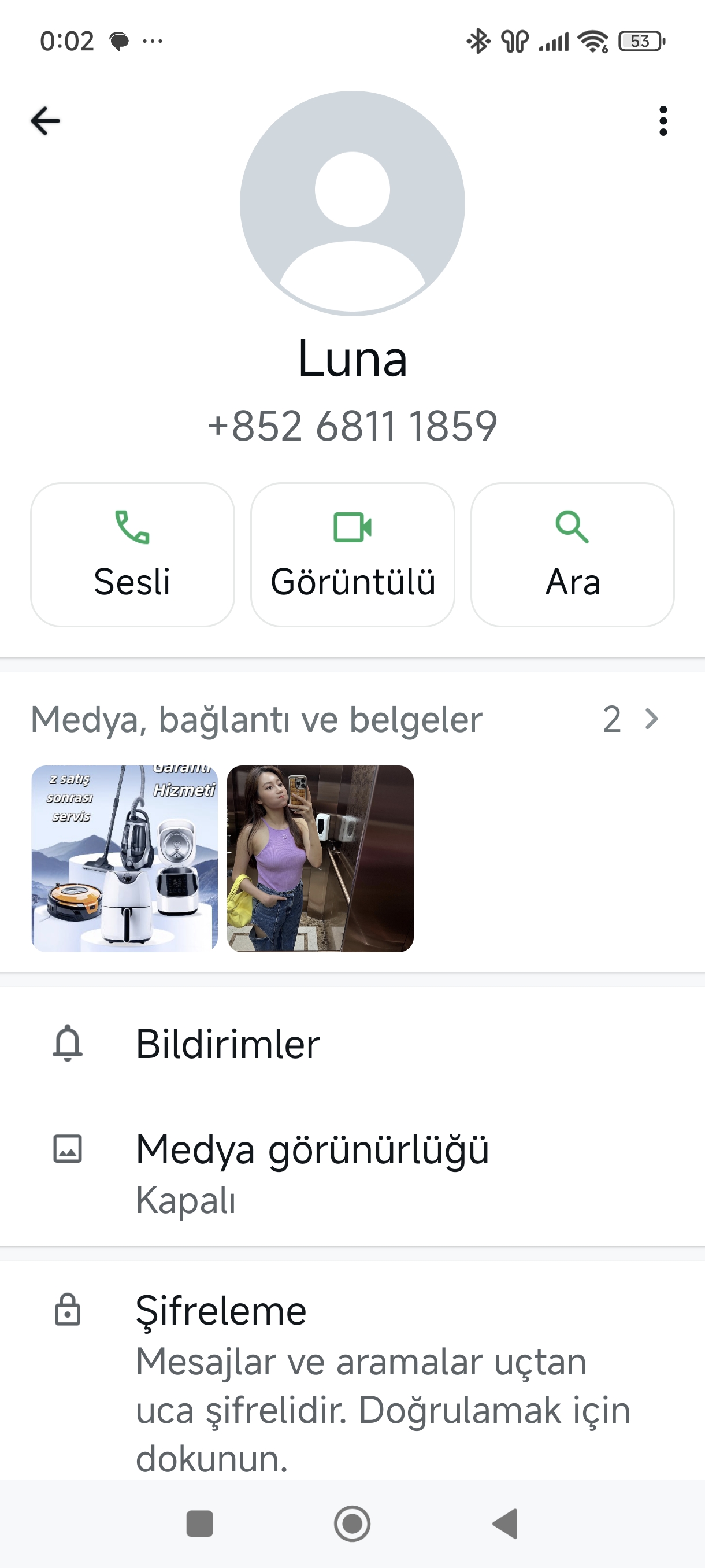This screenshot has width=705, height=1568.
Task: View the appliances media thumbnail
Action: tap(125, 858)
